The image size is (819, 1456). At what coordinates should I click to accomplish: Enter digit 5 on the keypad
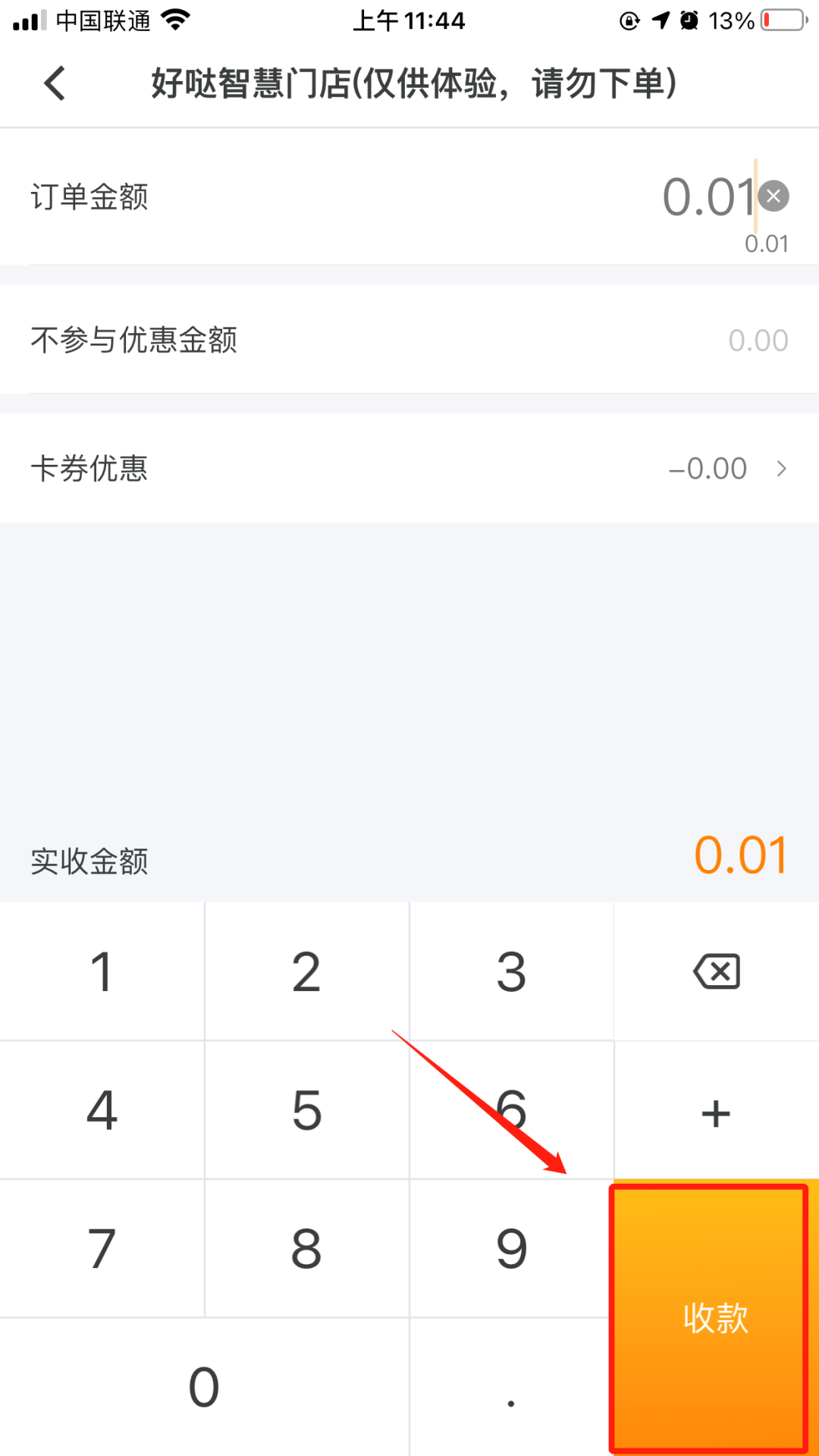pyautogui.click(x=306, y=1110)
